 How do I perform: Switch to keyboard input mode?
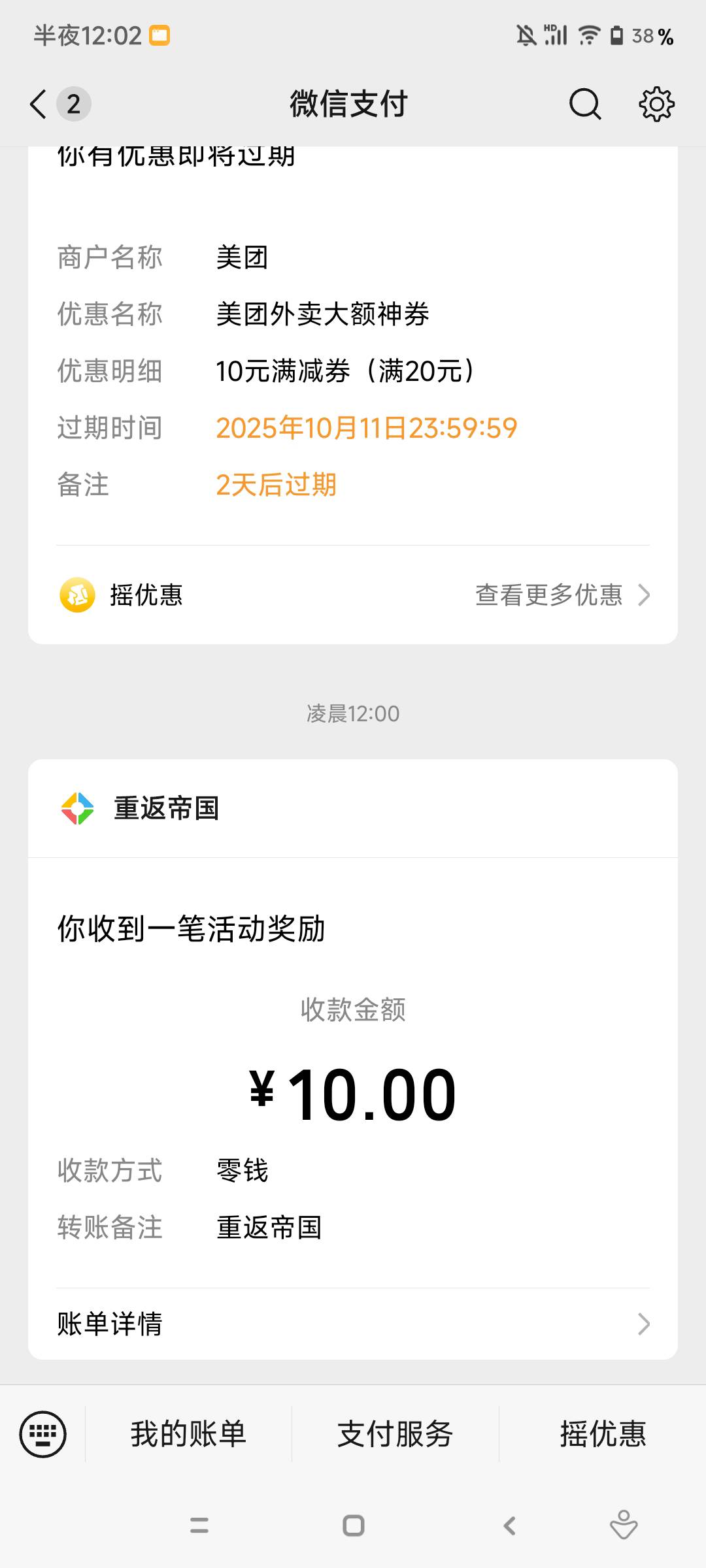43,1434
